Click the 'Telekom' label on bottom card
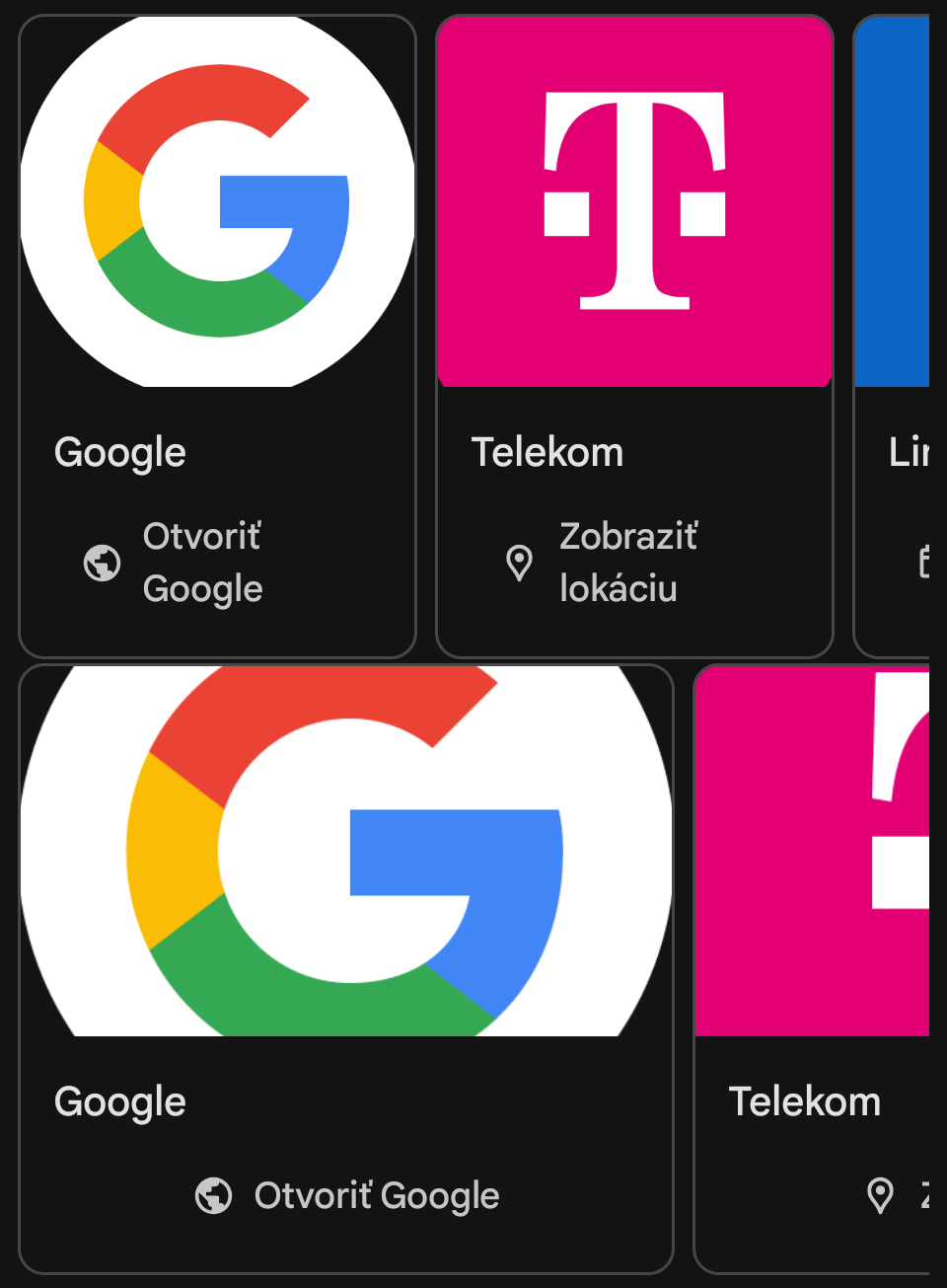This screenshot has height=1288, width=947. pos(804,1101)
